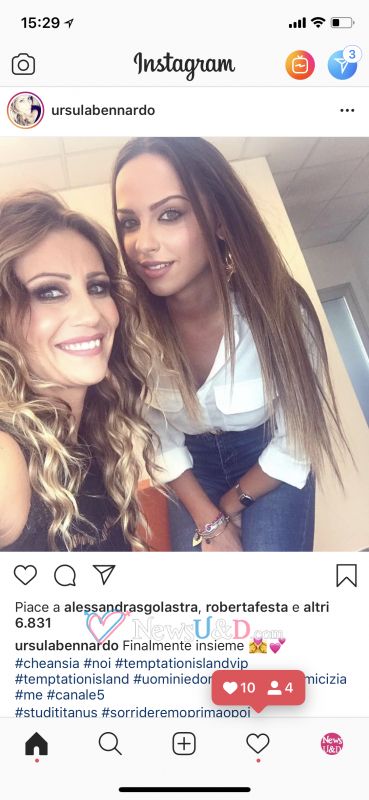Open the Activity heart tab
Viewport: 369px width, 800px height.
[258, 744]
